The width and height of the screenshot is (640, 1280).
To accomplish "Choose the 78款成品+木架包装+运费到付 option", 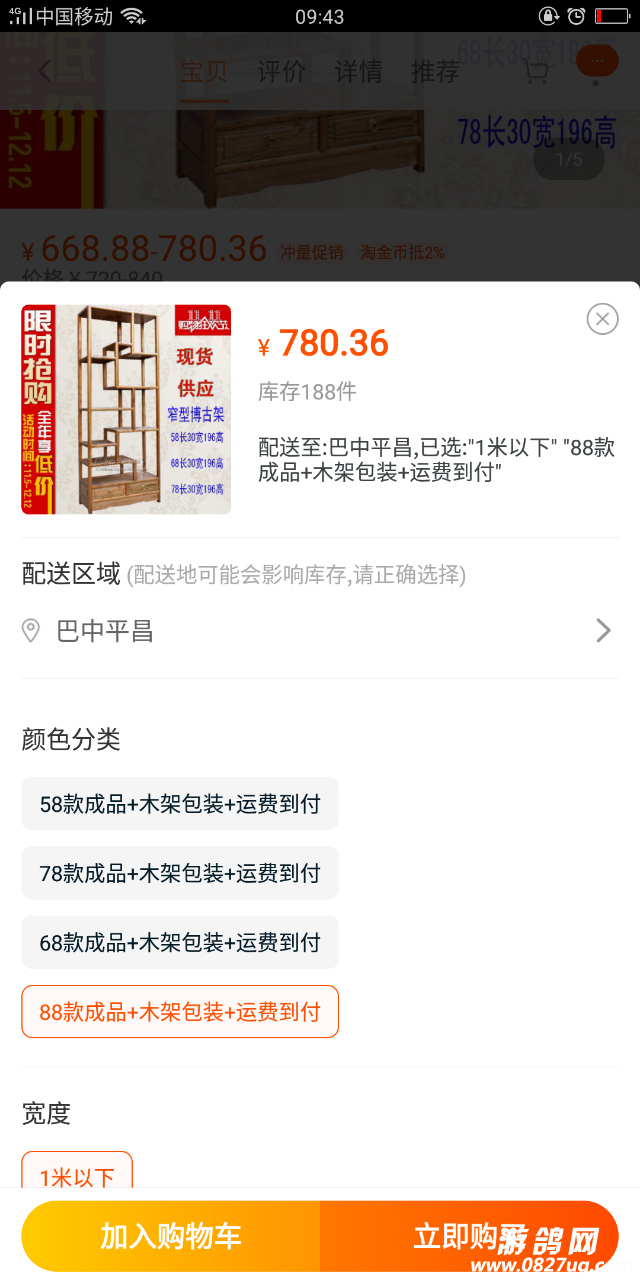I will tap(180, 873).
